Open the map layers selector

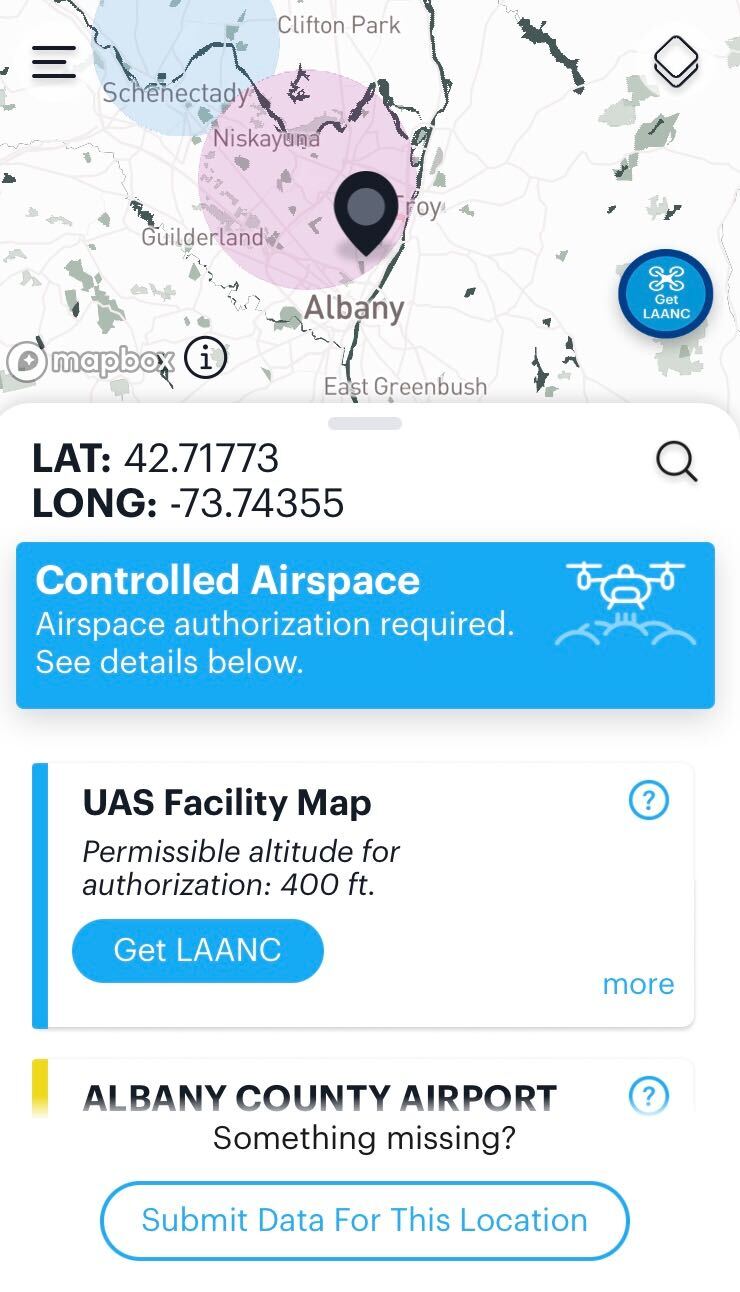click(676, 61)
